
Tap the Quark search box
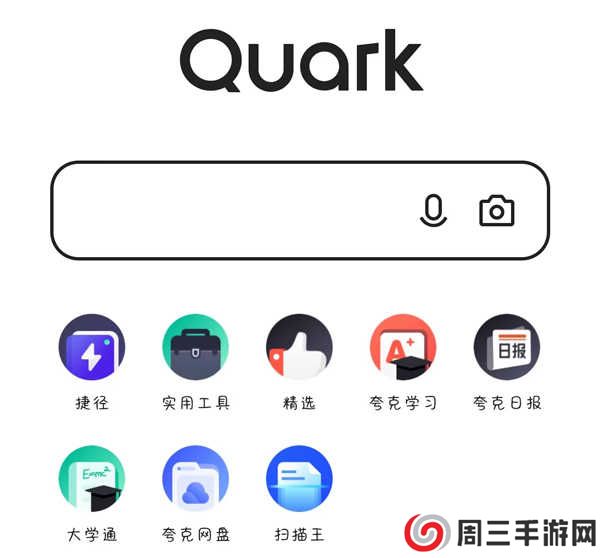(230, 210)
